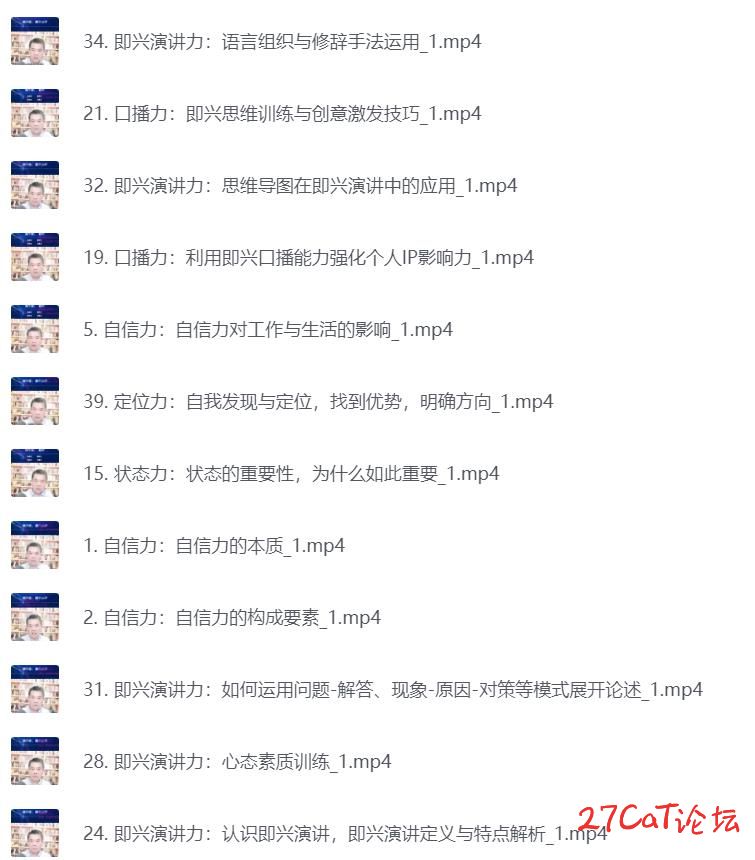Image resolution: width=755 pixels, height=860 pixels.
Task: Open video 34 about 语言组织与修辞手法运用
Action: 282,42
